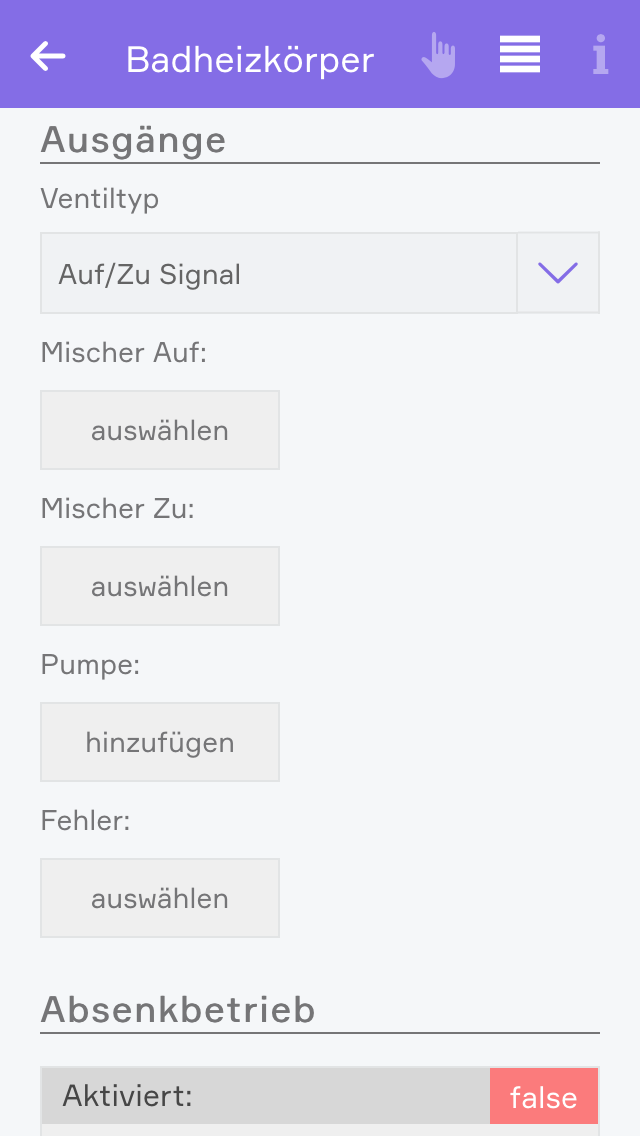Open the list view icon in header
Screen dimensions: 640x1136
(x=520, y=55)
